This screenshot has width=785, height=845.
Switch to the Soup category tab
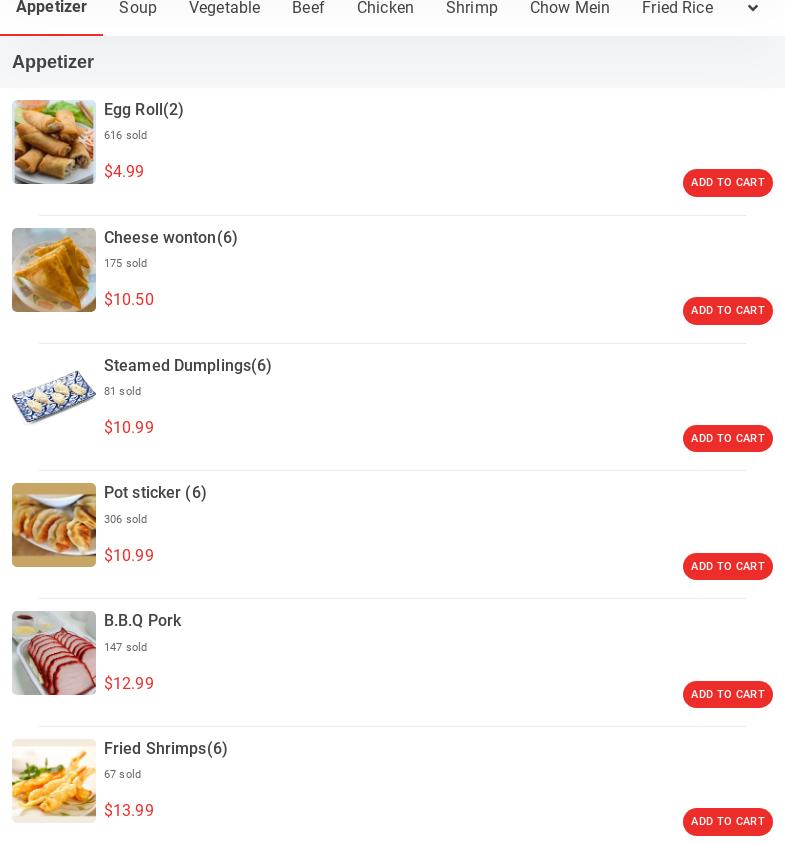pyautogui.click(x=138, y=8)
